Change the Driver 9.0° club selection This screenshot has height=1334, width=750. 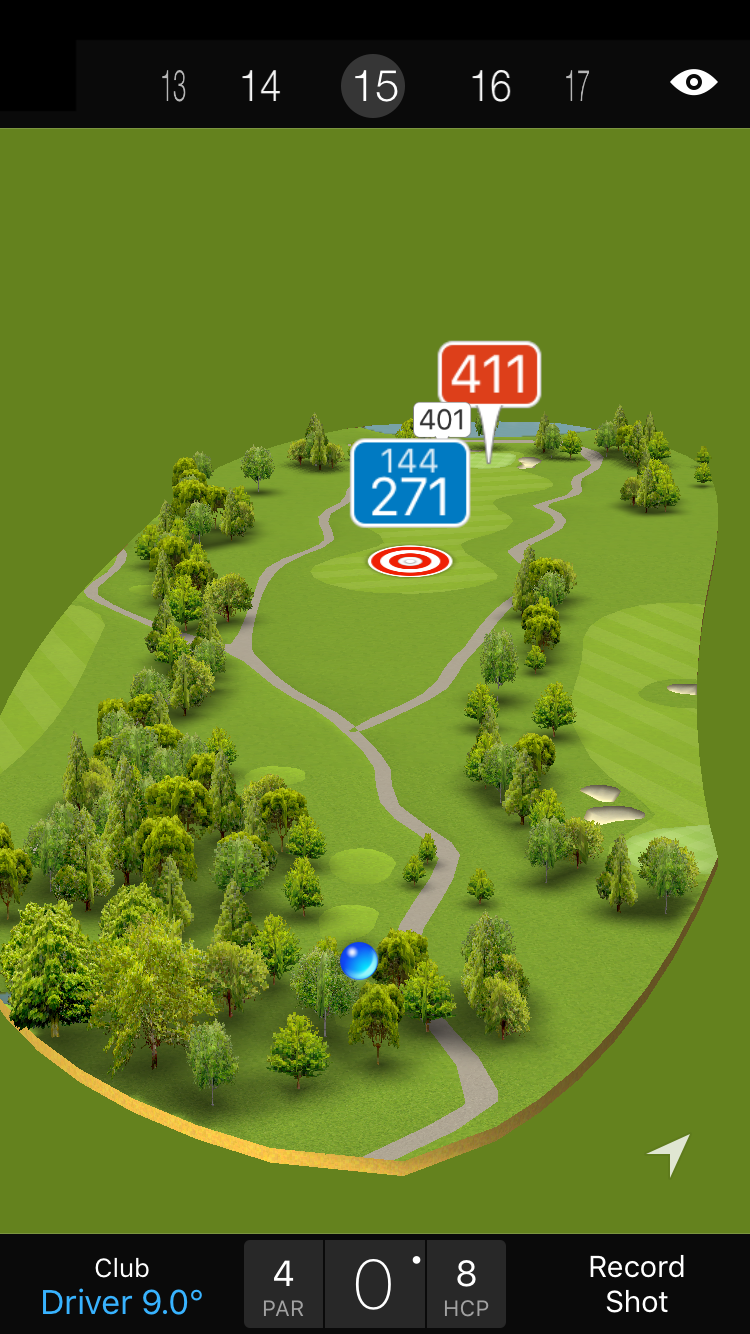[x=122, y=1285]
